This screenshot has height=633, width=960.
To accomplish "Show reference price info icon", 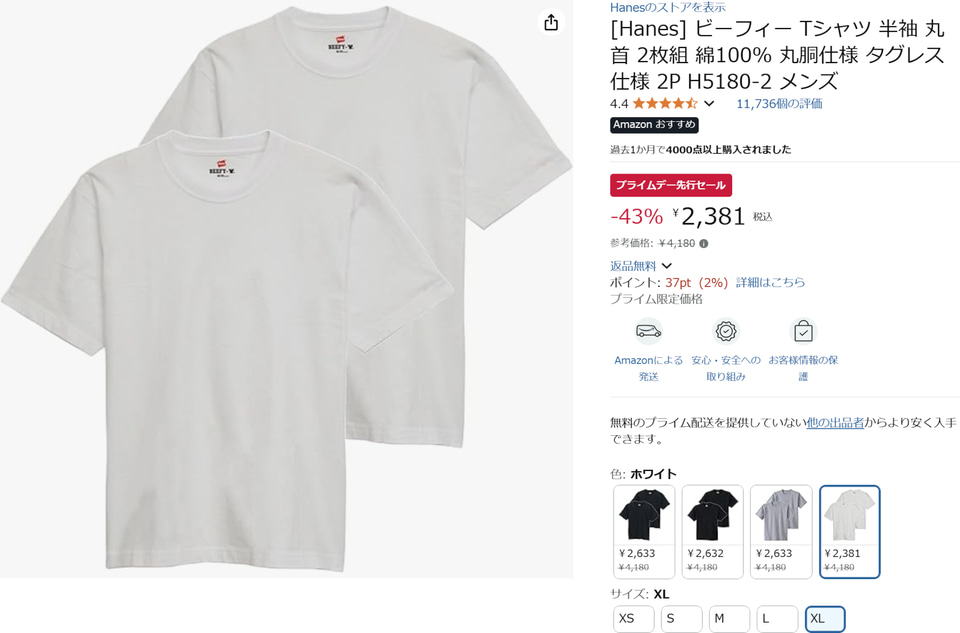I will (x=703, y=243).
